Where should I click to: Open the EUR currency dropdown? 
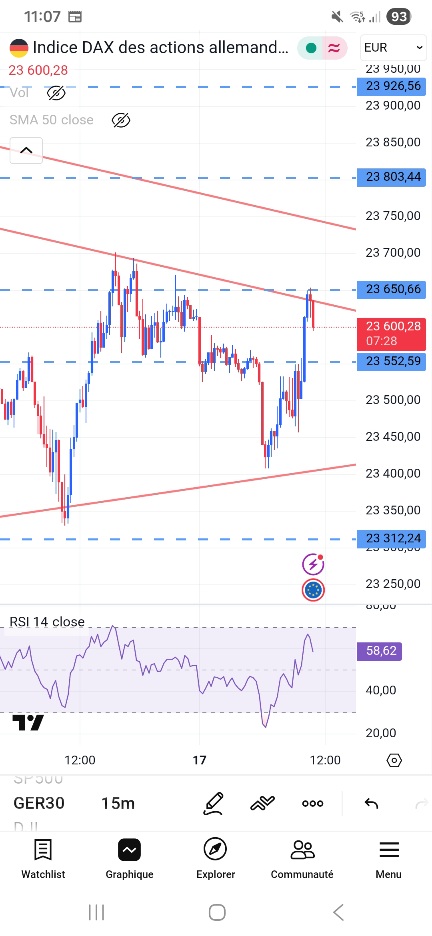(393, 48)
